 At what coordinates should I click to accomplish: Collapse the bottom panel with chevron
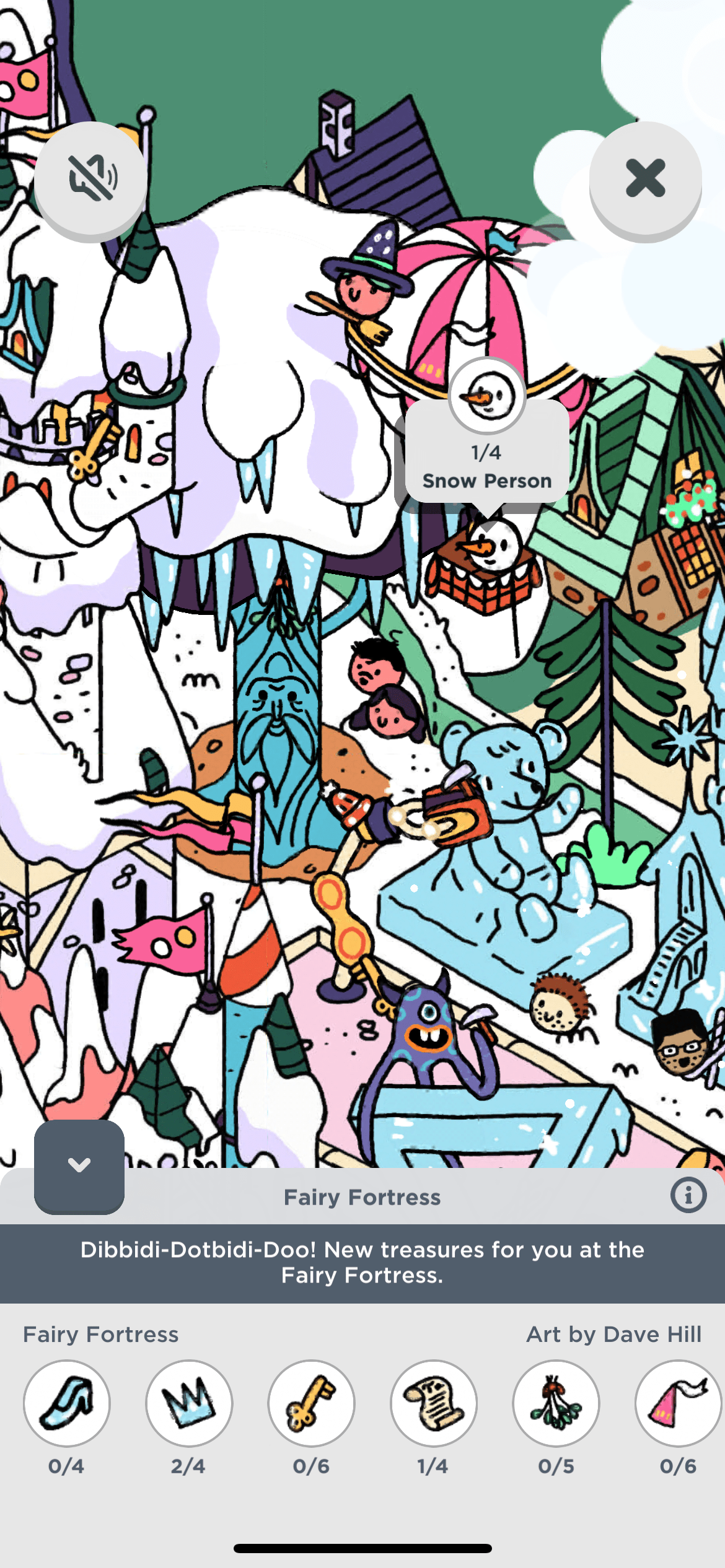(x=79, y=1165)
